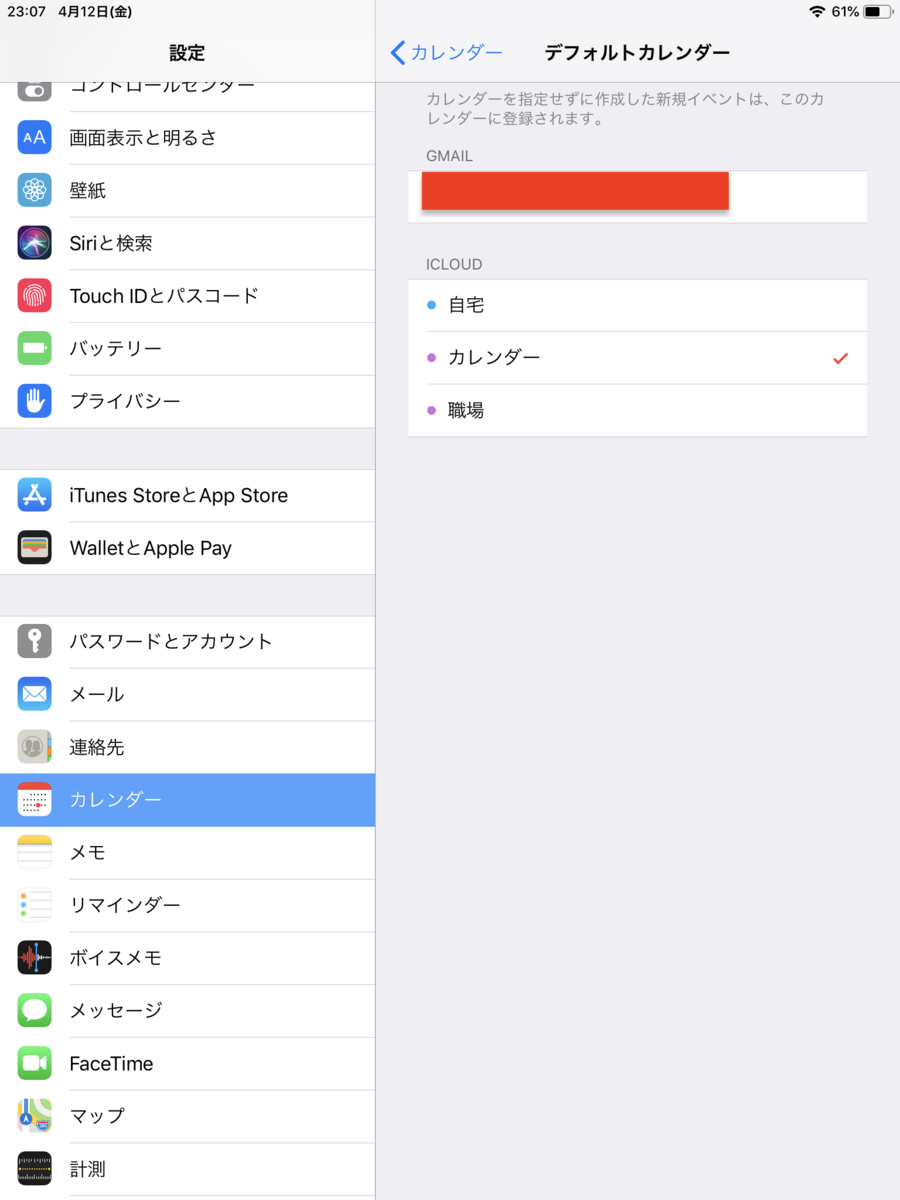Open パスワードとアカウント settings
This screenshot has width=900, height=1200.
click(188, 642)
